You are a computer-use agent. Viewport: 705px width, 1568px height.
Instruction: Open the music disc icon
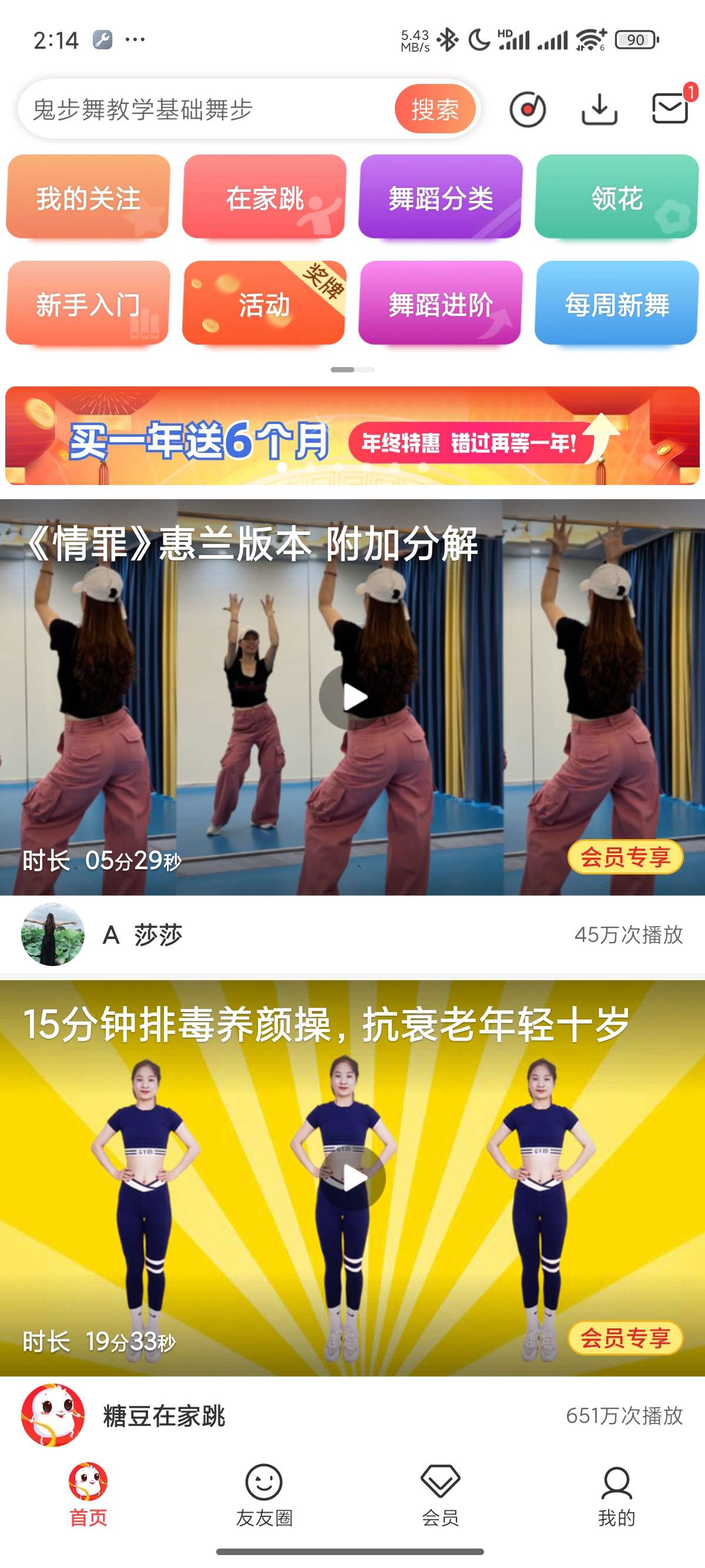527,110
